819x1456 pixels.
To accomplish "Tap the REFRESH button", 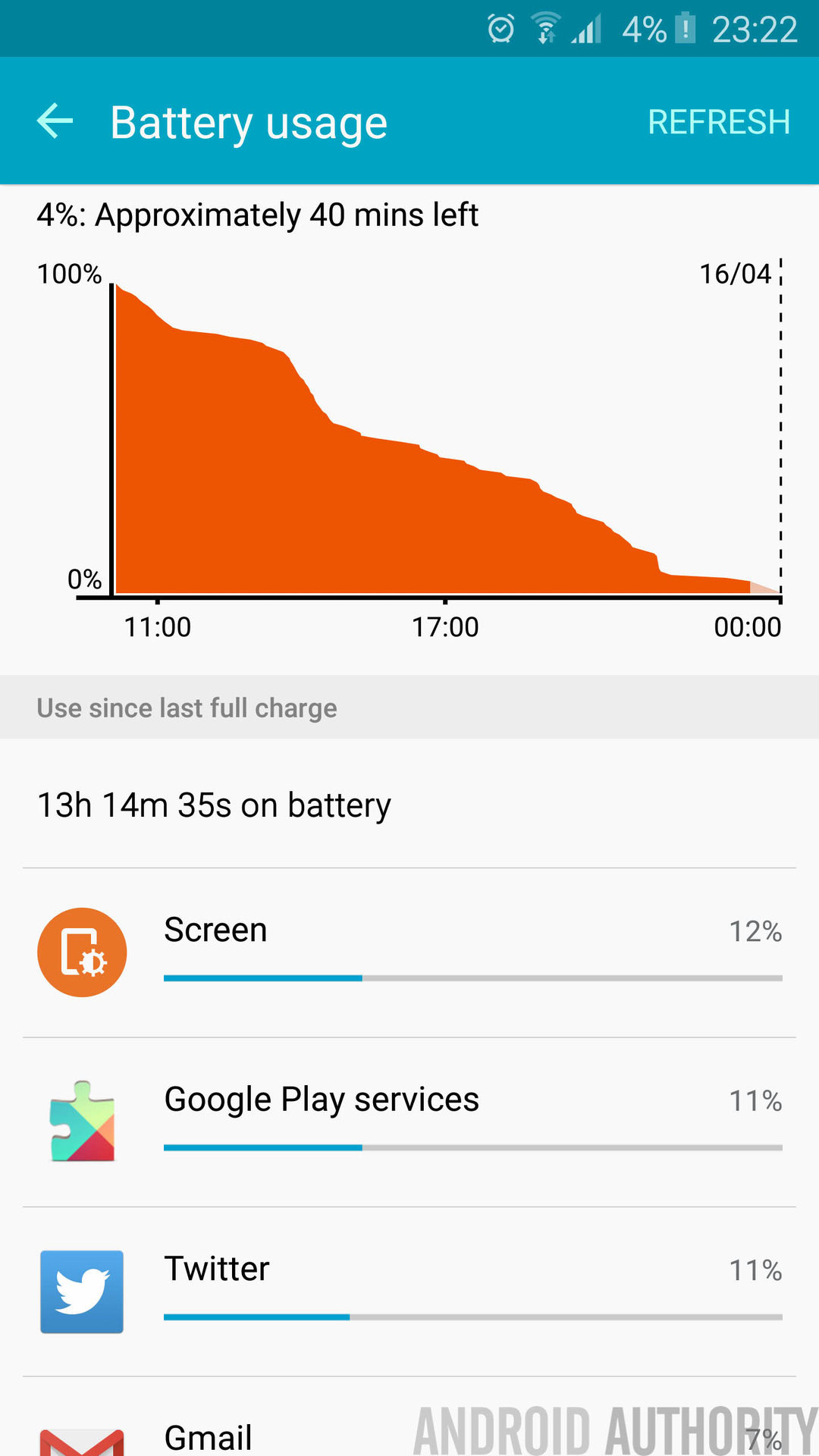I will [718, 122].
